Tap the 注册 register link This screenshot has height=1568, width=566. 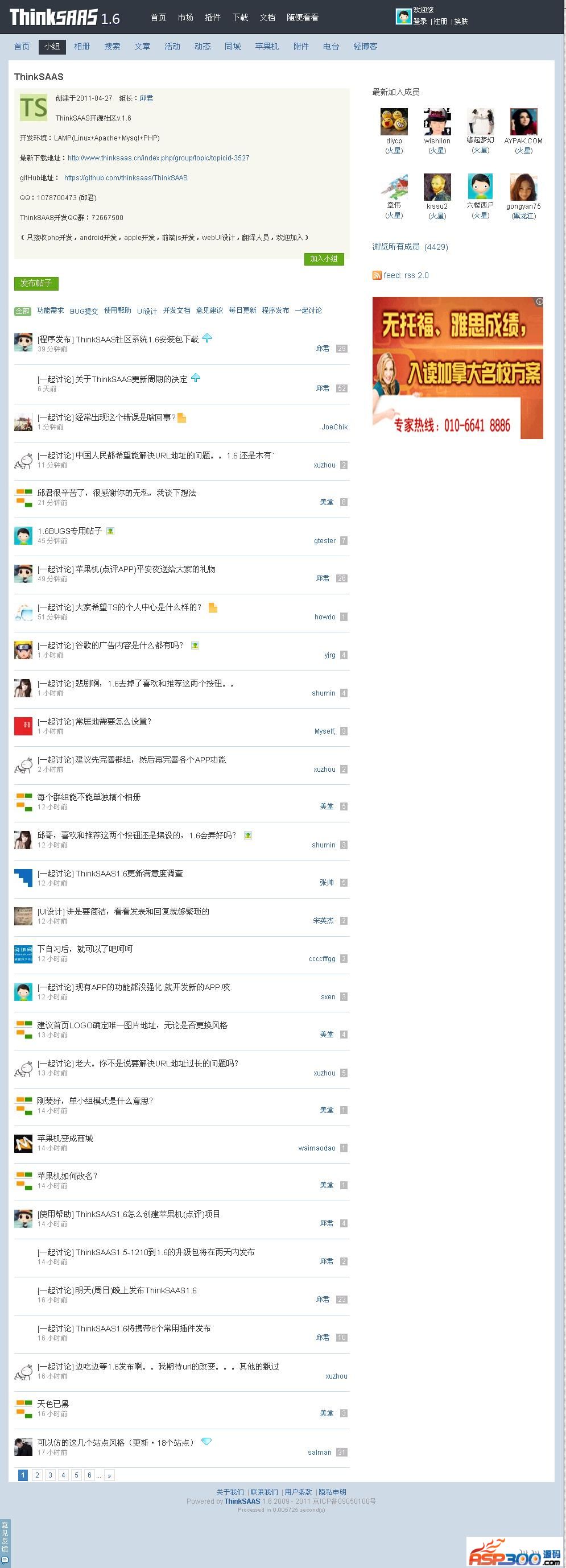coord(441,21)
